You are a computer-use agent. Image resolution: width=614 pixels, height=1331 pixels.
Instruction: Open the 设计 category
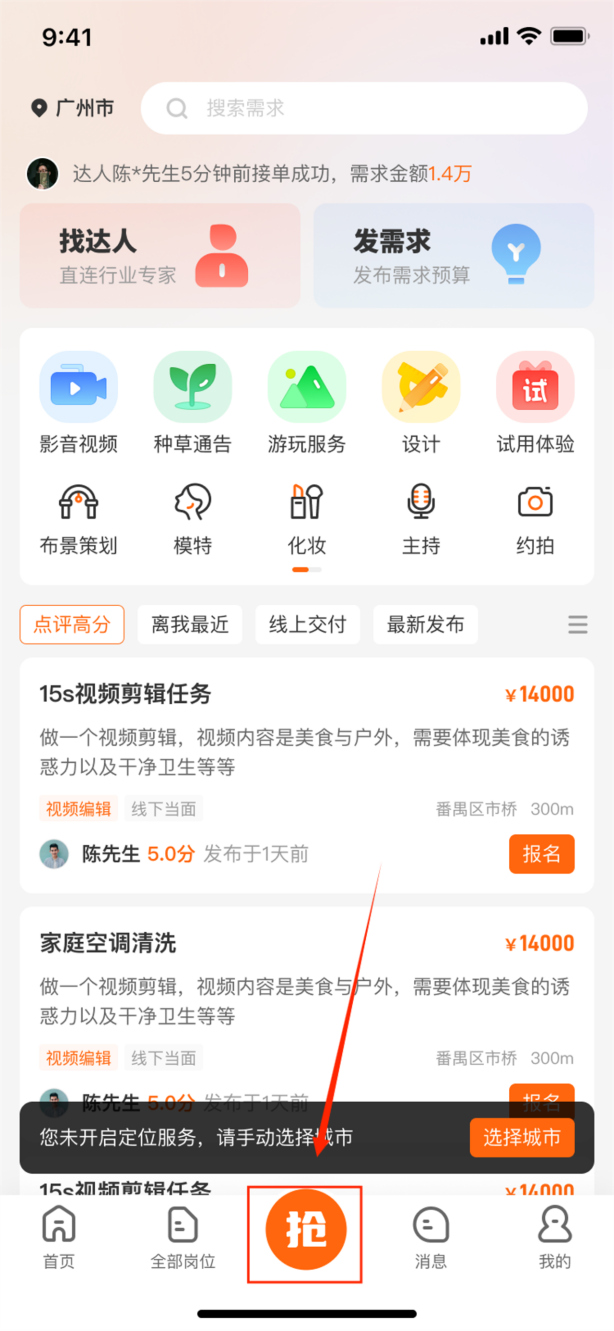click(421, 404)
